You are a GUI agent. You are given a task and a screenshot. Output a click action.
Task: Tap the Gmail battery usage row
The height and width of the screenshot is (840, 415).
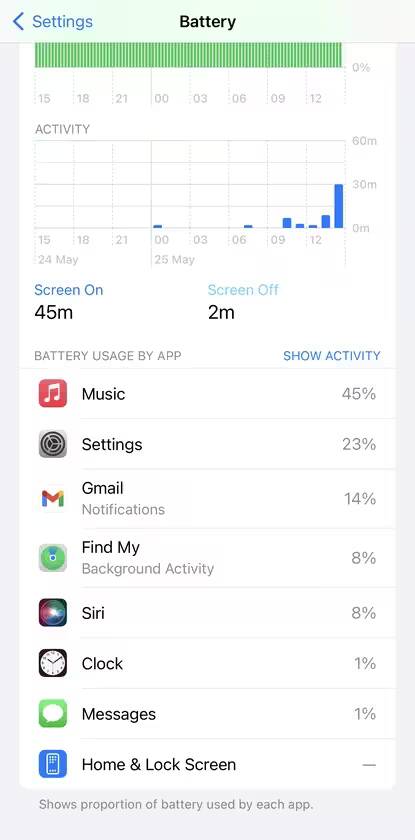pyautogui.click(x=208, y=499)
